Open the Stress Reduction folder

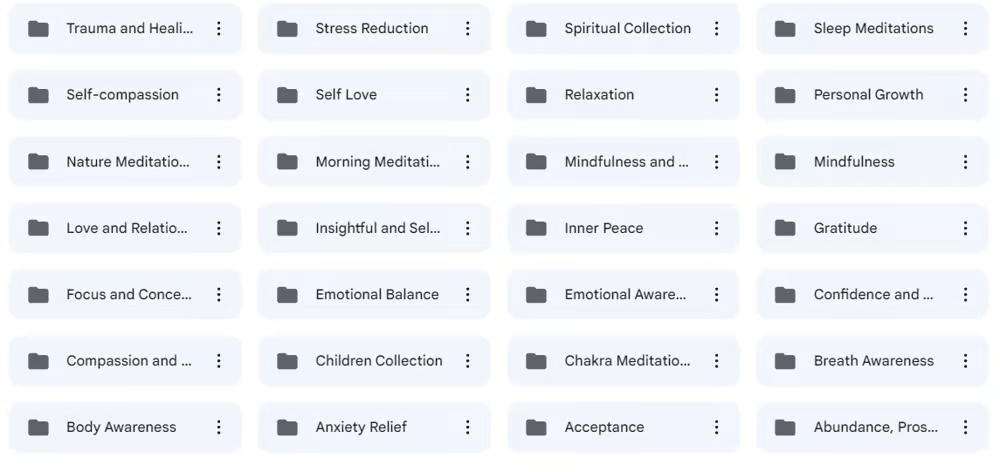[371, 28]
